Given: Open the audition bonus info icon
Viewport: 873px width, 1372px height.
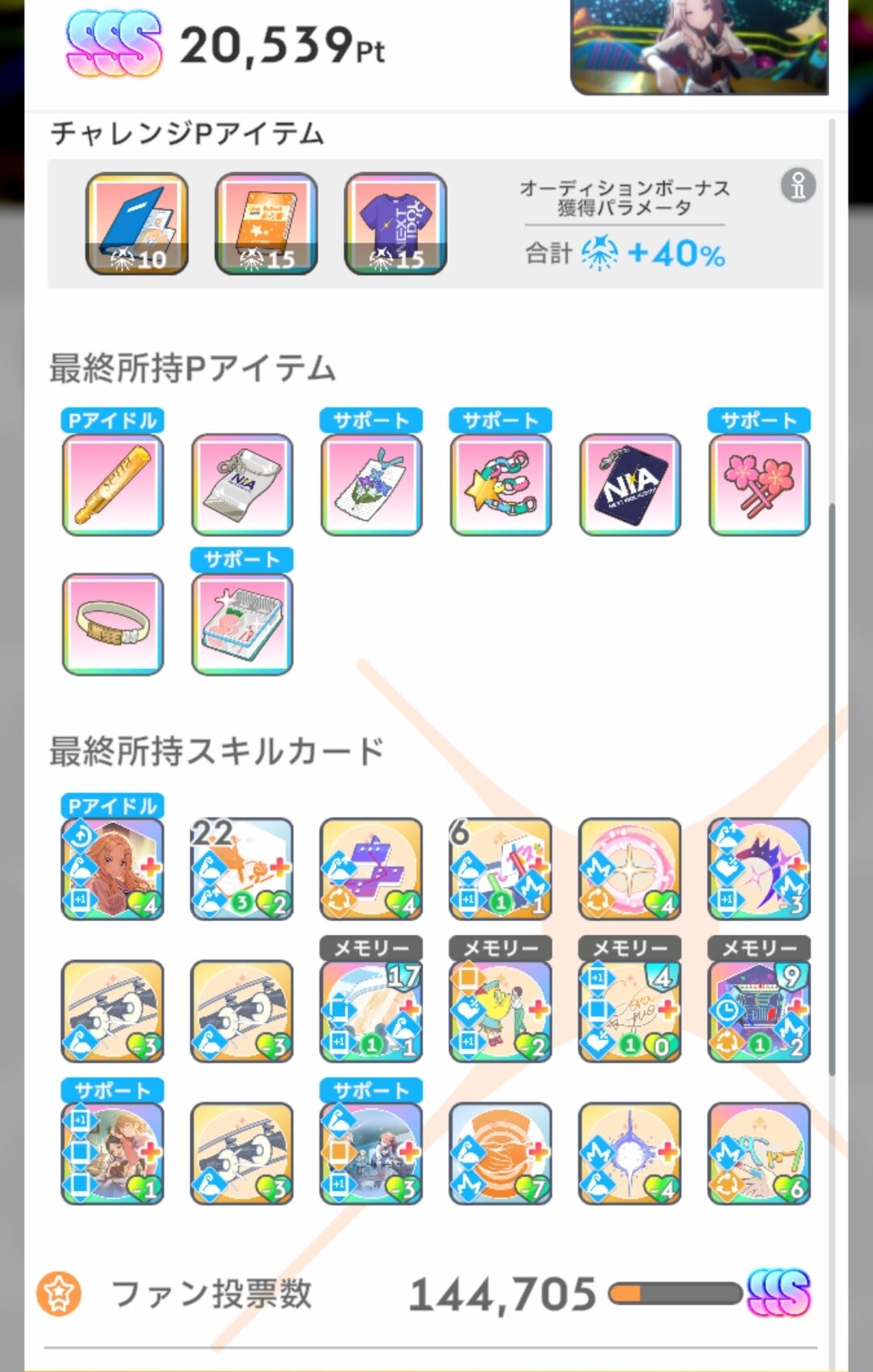Looking at the screenshot, I should (x=797, y=186).
